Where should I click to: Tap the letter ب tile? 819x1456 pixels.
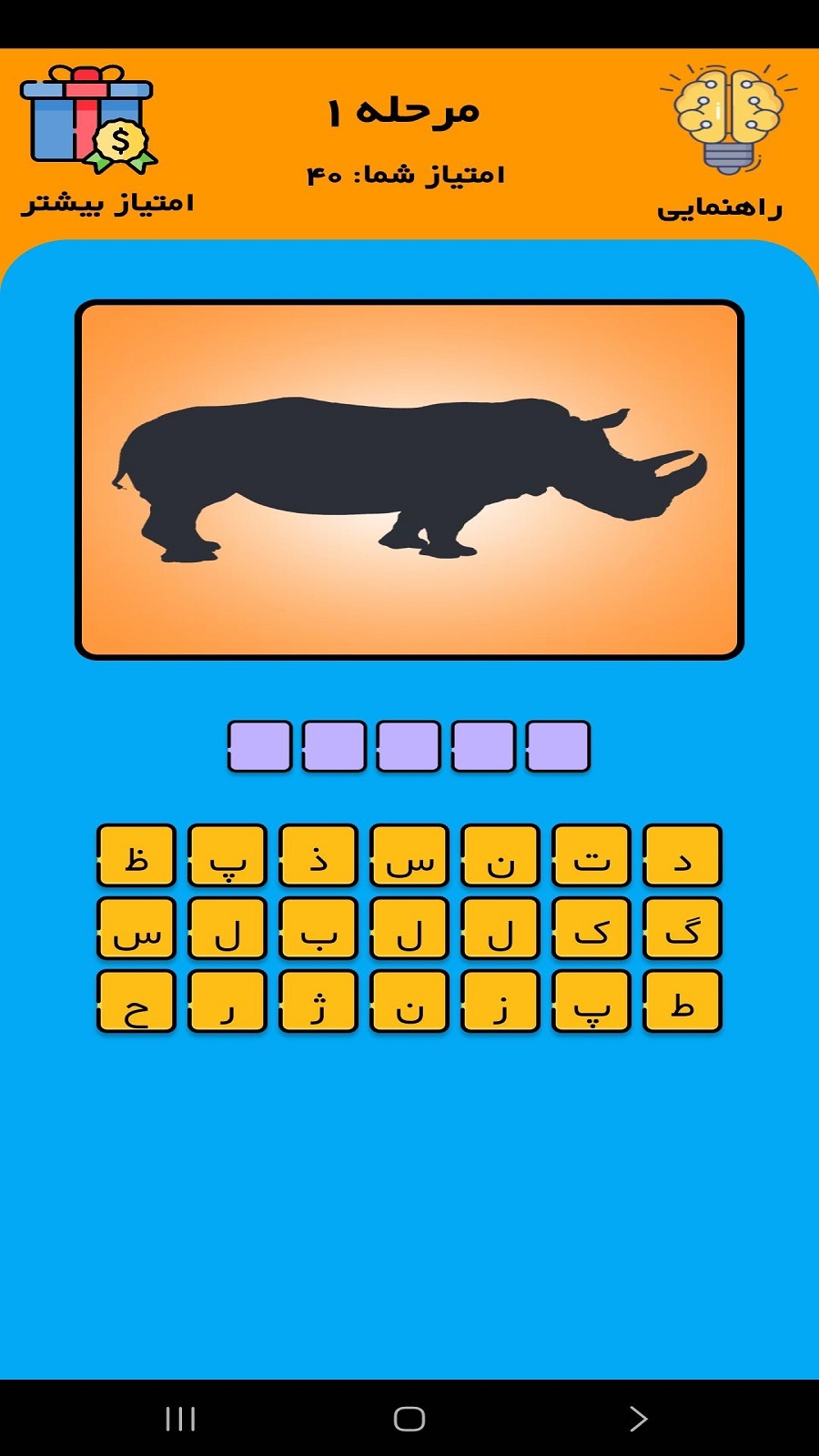[x=318, y=929]
